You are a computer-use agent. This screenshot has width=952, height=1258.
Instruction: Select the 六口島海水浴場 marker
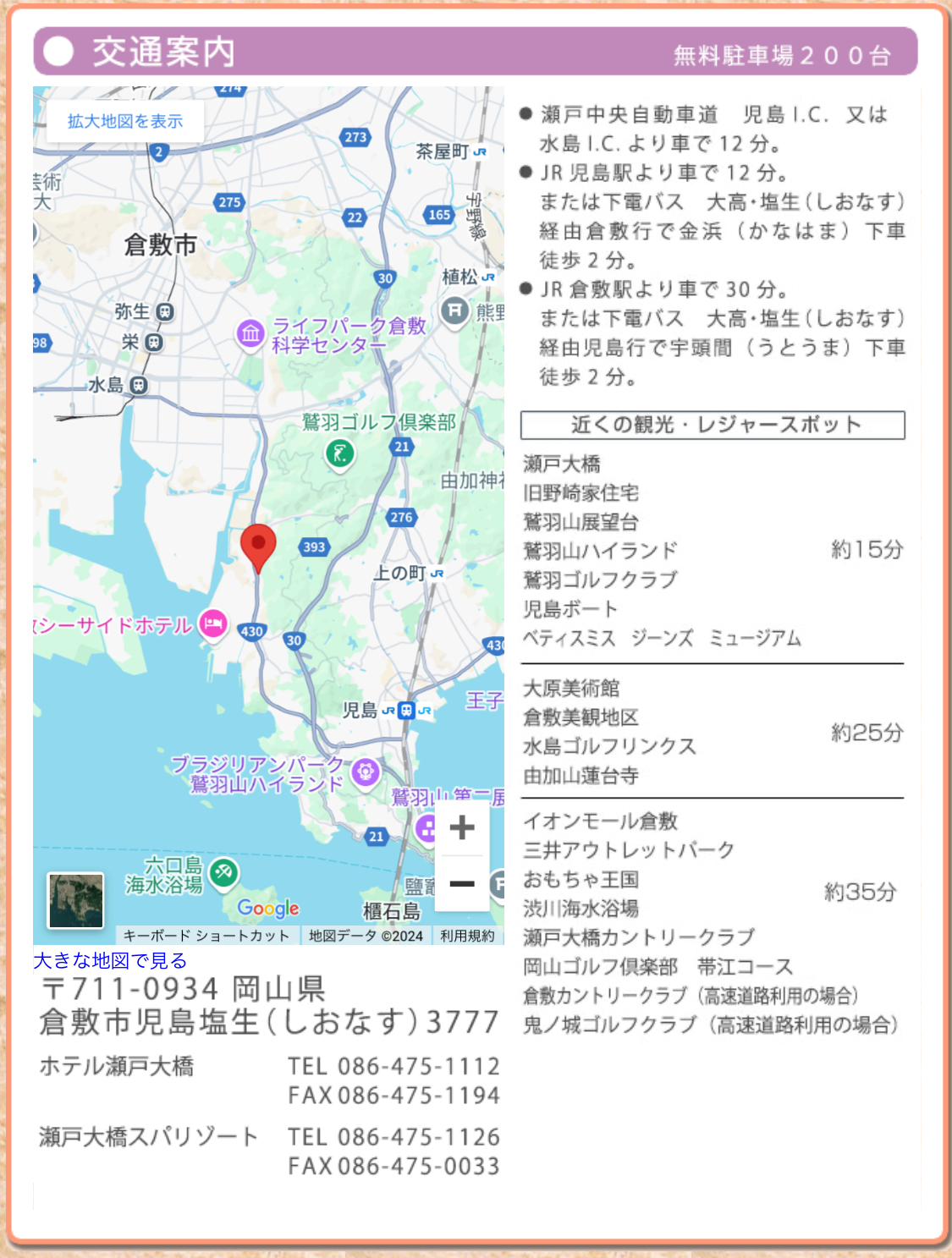(223, 872)
